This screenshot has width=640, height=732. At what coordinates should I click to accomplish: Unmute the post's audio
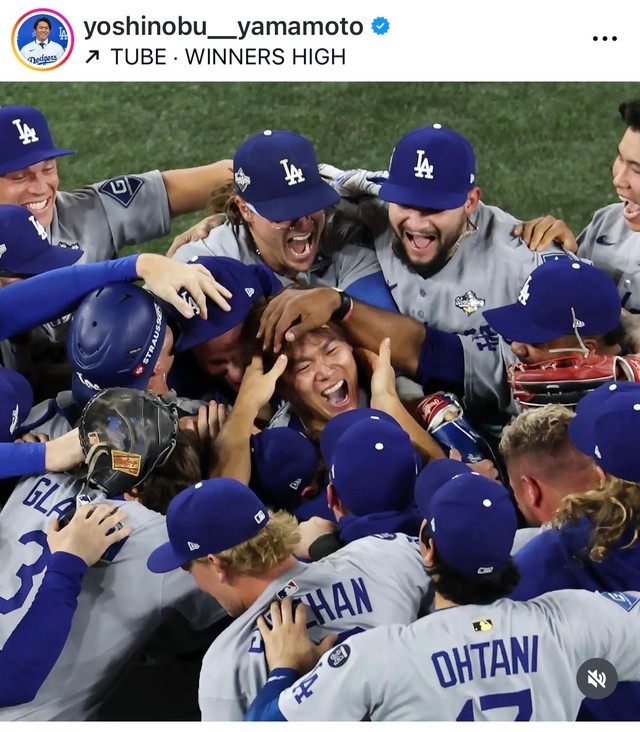(597, 678)
